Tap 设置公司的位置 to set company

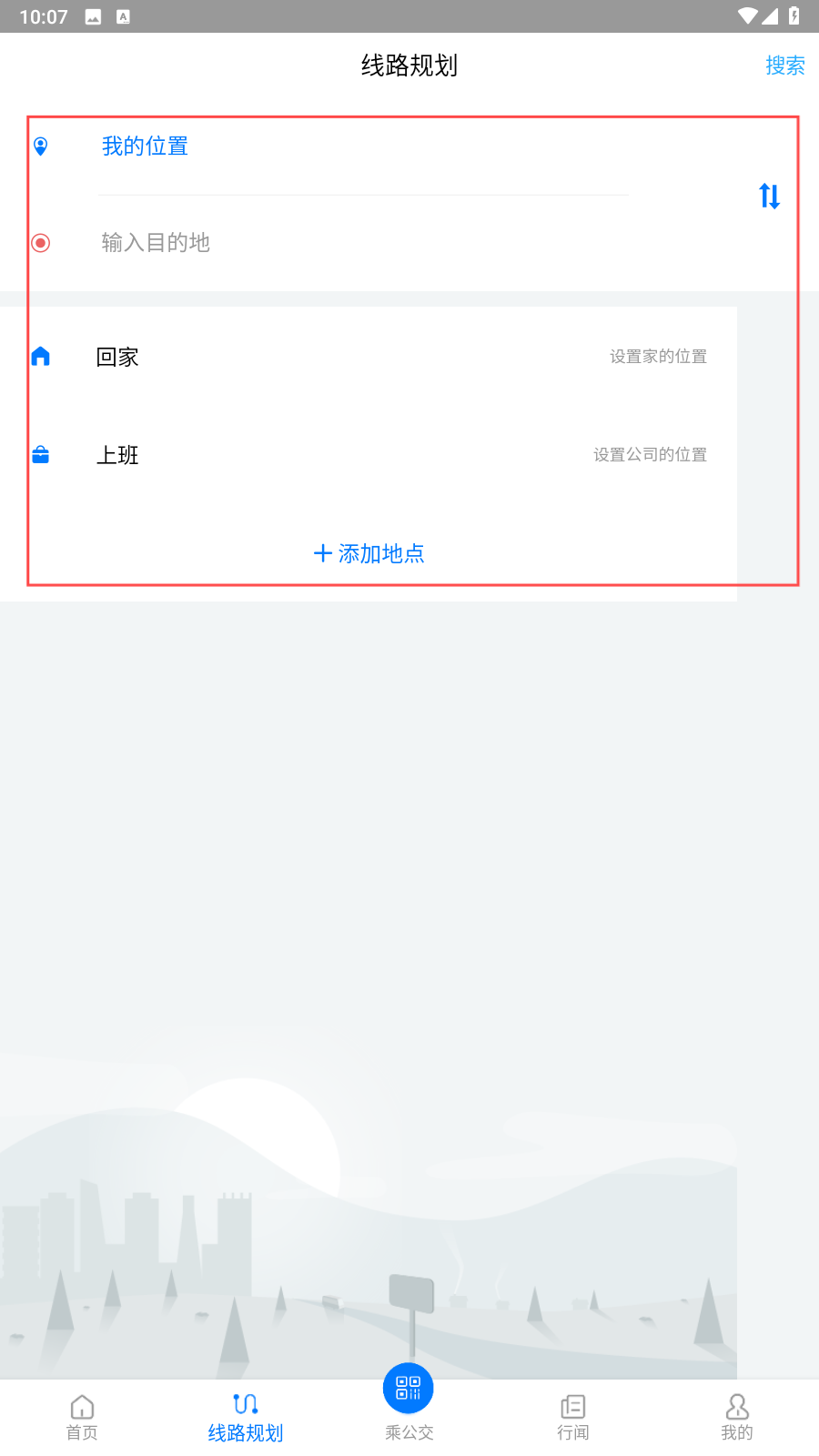click(x=650, y=455)
